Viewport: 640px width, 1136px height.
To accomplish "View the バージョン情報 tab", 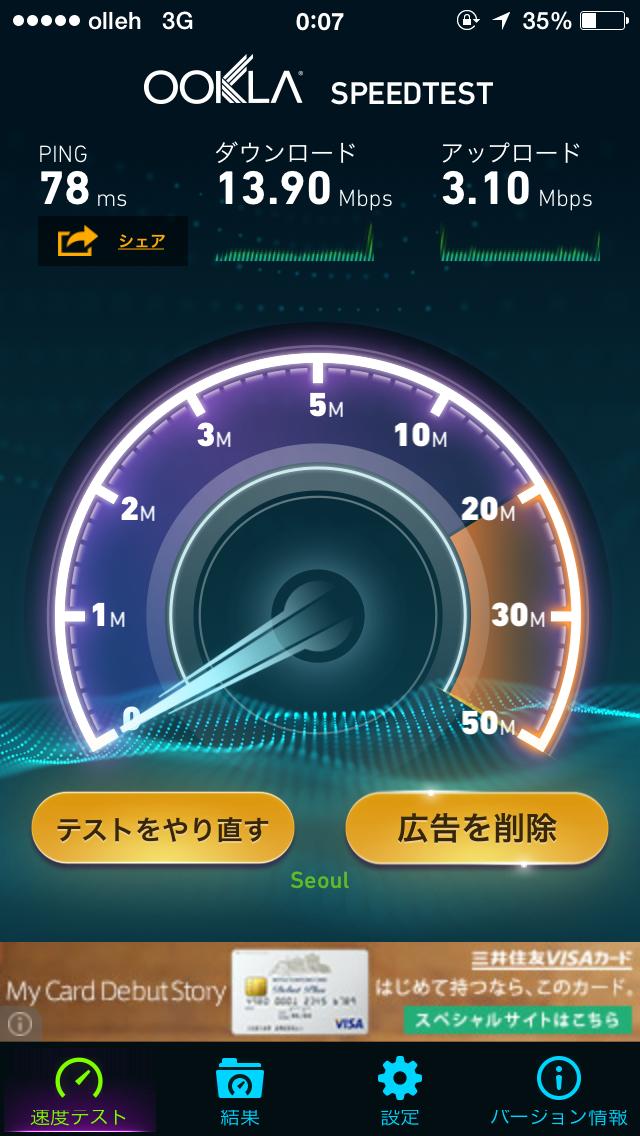I will [559, 1090].
